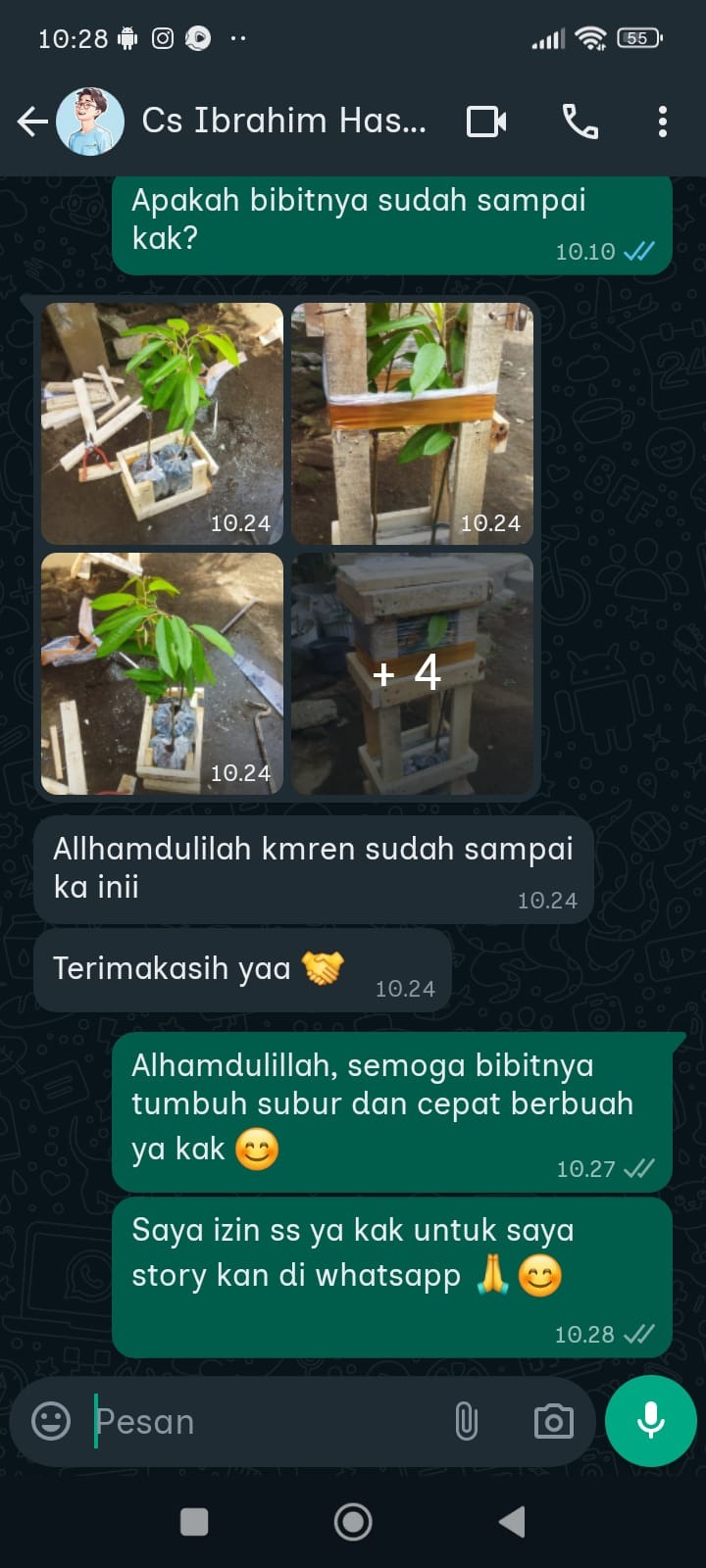Open Cs Ibrahim Has... contact info
706x1568 pixels.
(x=284, y=122)
